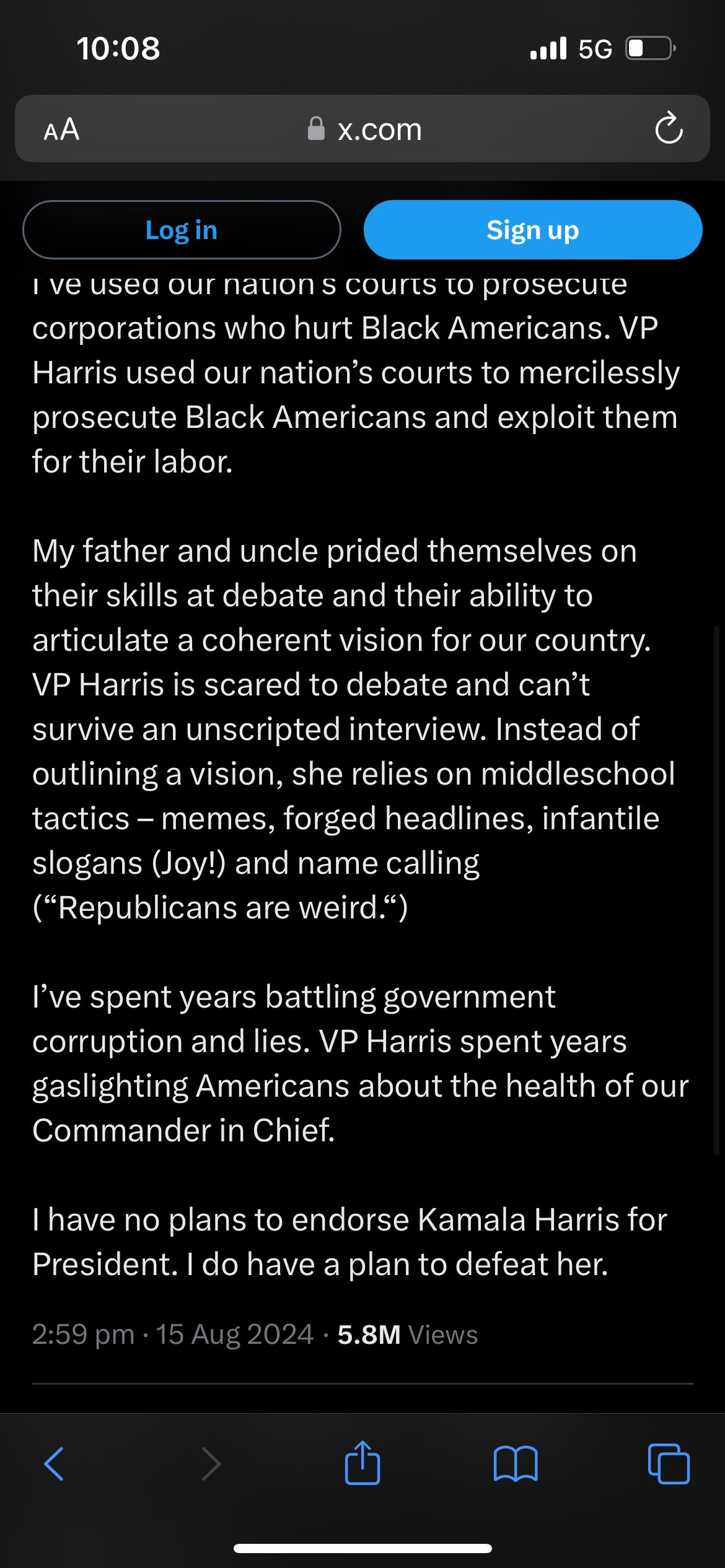Tap the x.com address bar
The image size is (725, 1568).
(x=366, y=129)
